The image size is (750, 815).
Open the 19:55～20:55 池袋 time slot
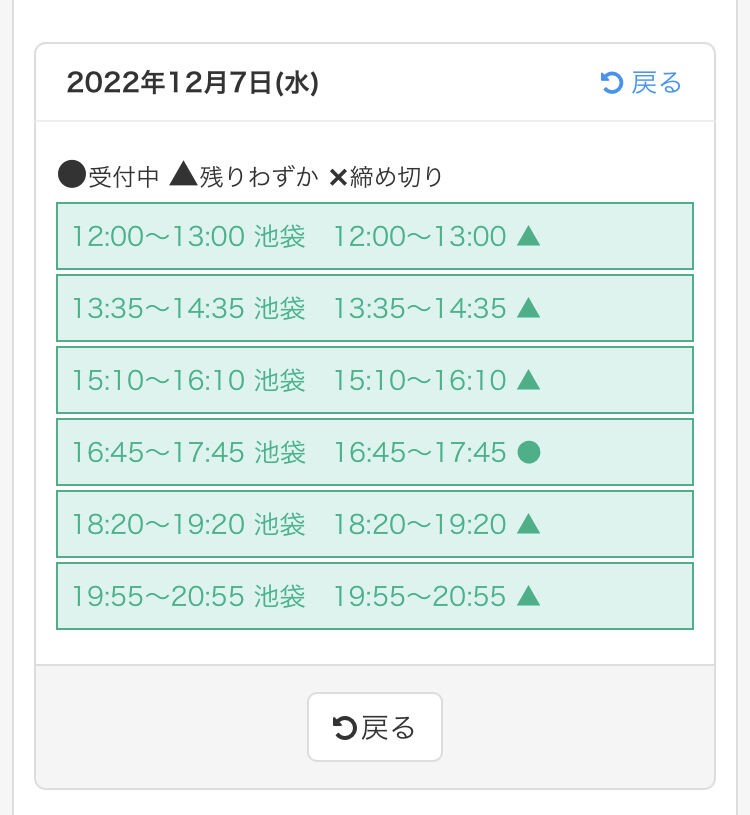374,596
